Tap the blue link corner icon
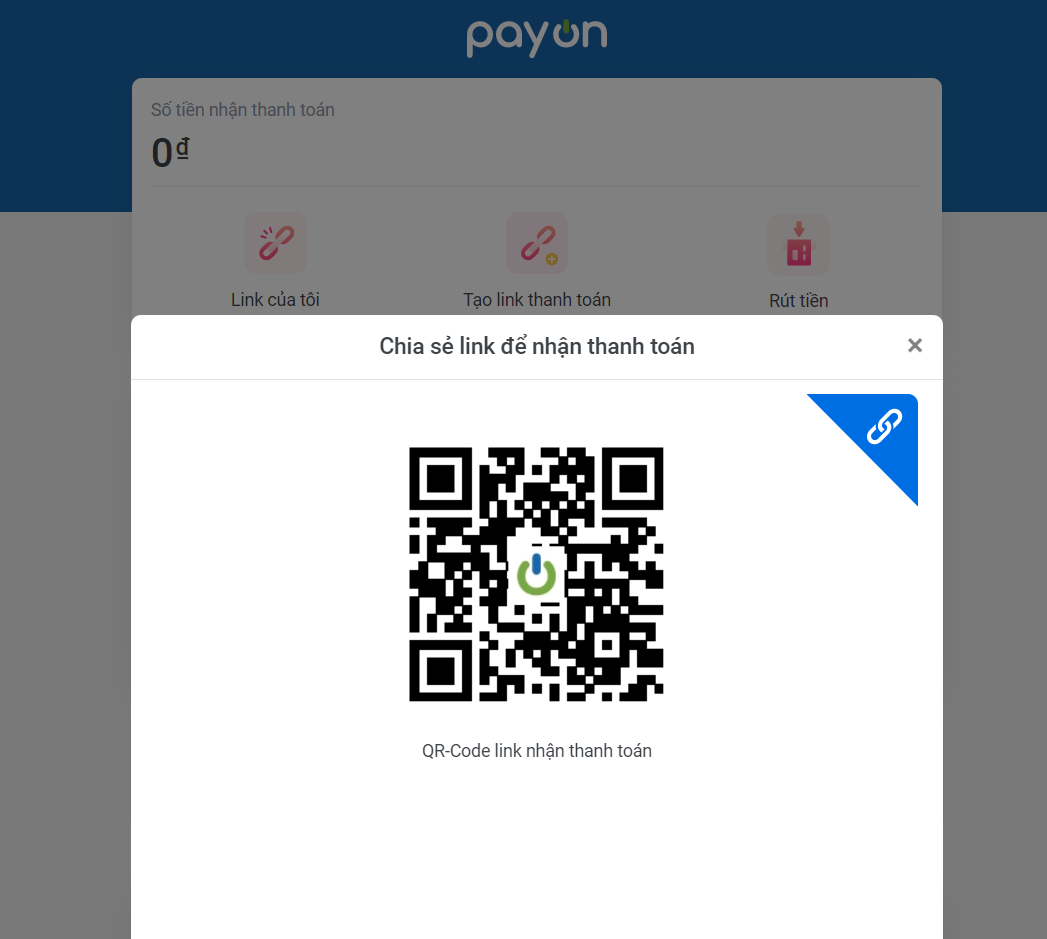Viewport: 1047px width, 939px height. pyautogui.click(x=882, y=428)
